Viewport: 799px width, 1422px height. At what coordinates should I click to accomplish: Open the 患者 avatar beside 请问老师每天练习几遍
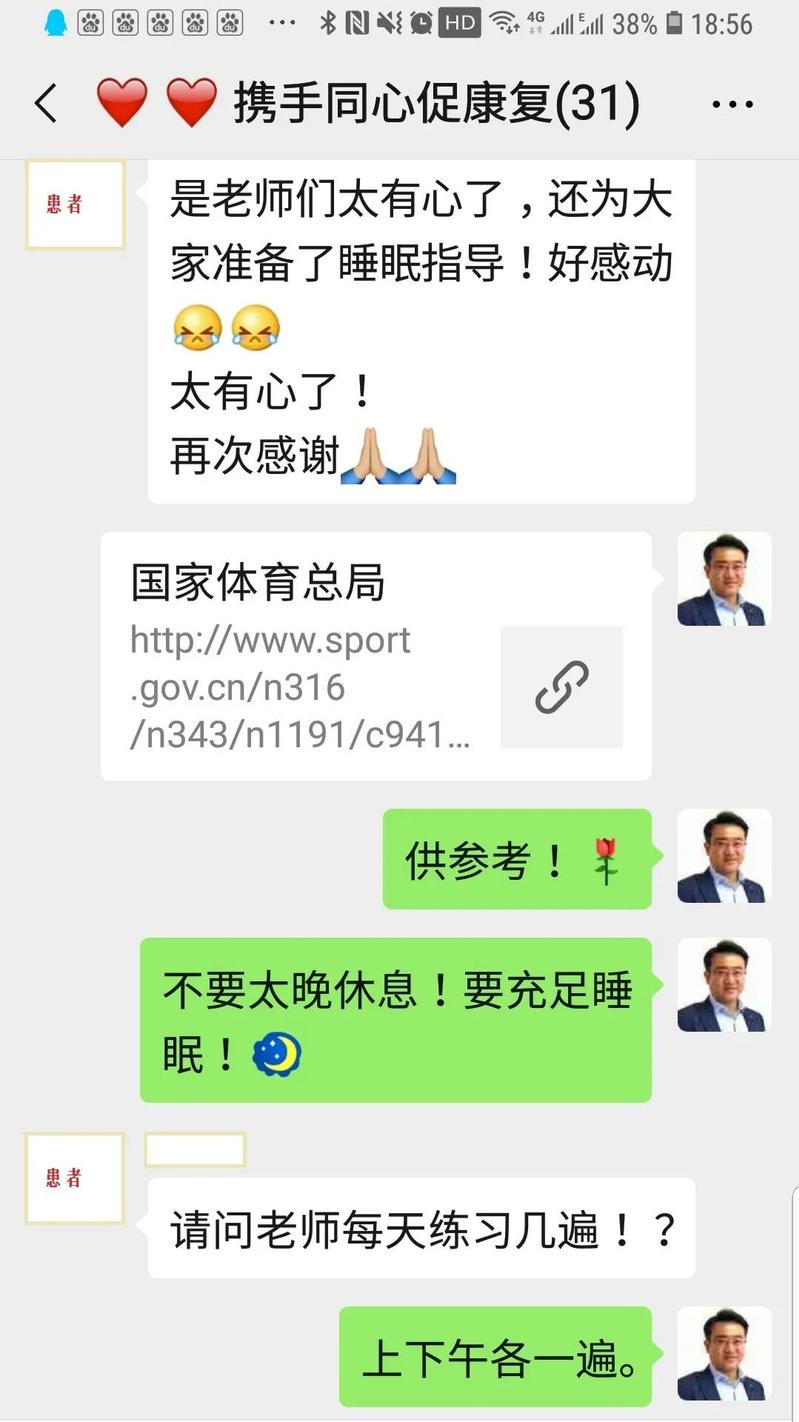point(74,1178)
